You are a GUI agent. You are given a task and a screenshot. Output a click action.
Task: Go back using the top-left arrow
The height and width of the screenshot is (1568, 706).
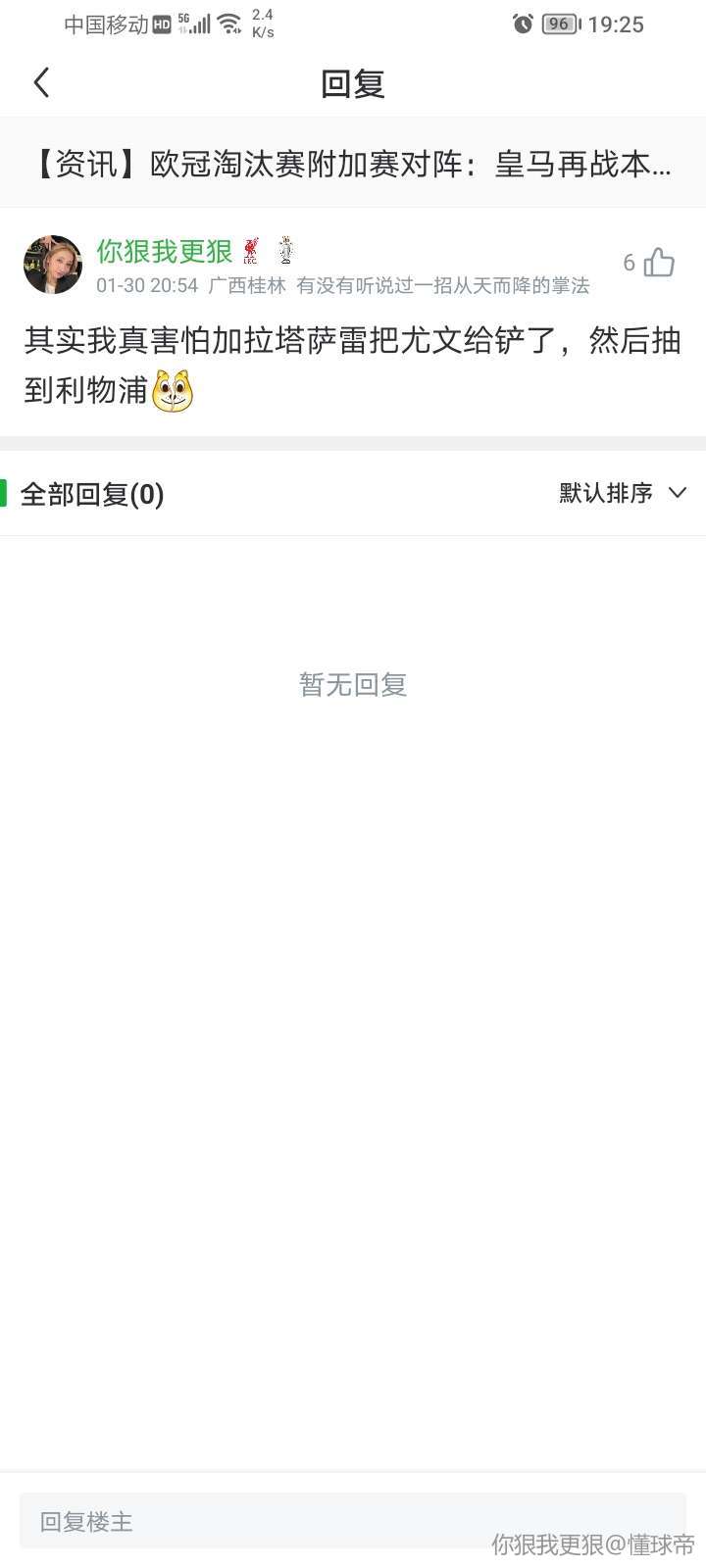[41, 83]
